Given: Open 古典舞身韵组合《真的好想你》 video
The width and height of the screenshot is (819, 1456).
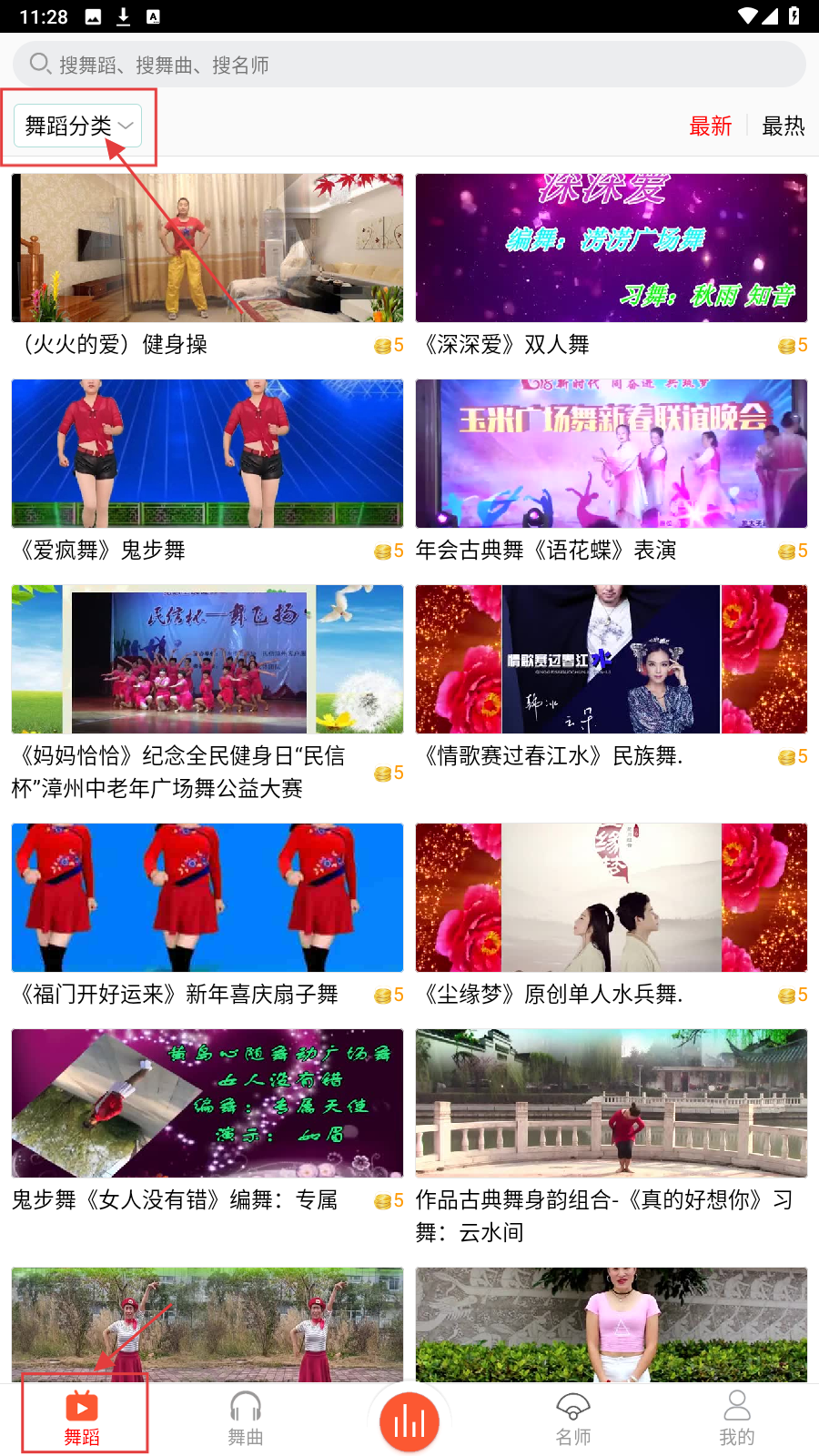Looking at the screenshot, I should (612, 1104).
